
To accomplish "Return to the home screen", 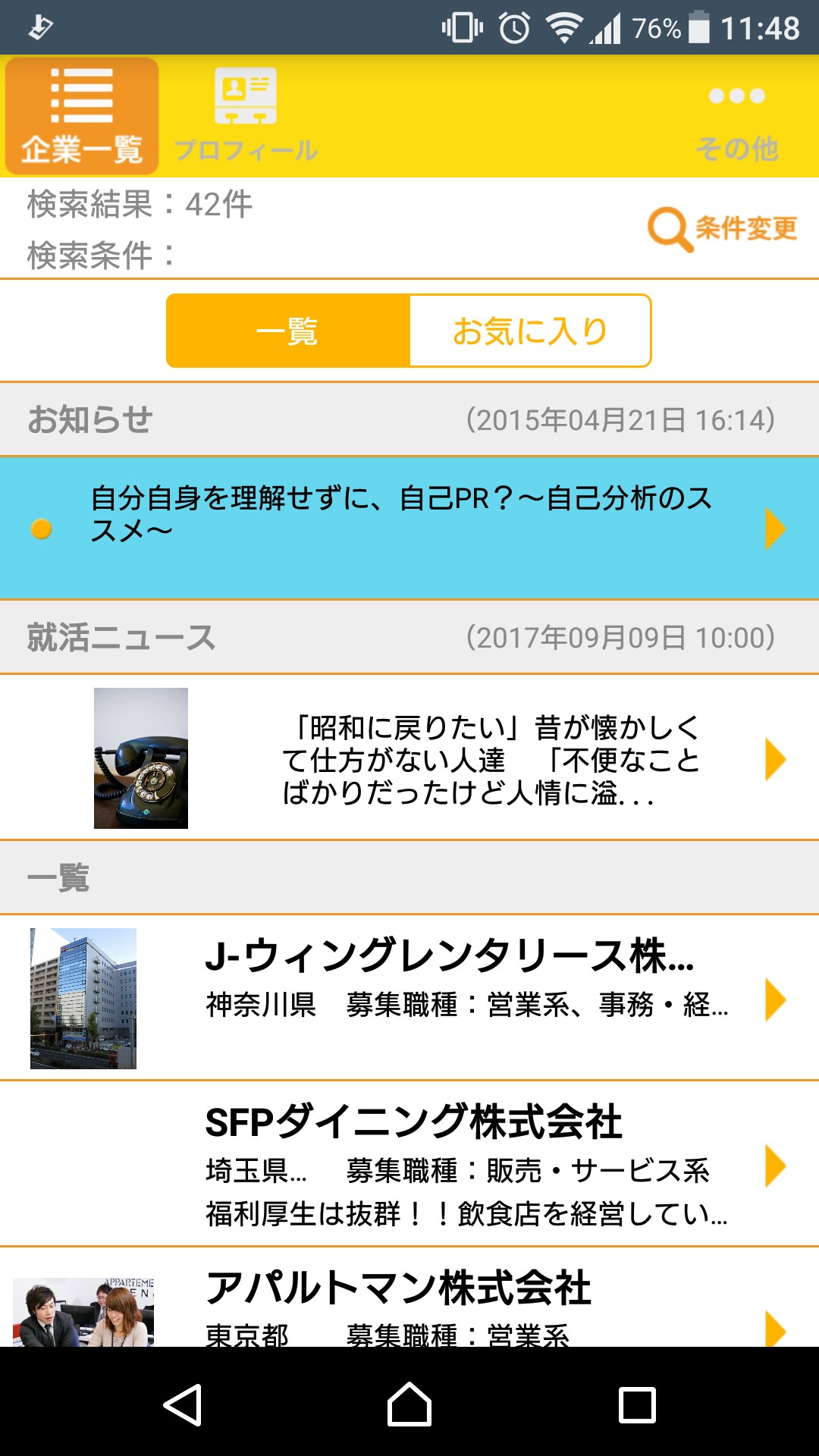I will pos(409,1404).
